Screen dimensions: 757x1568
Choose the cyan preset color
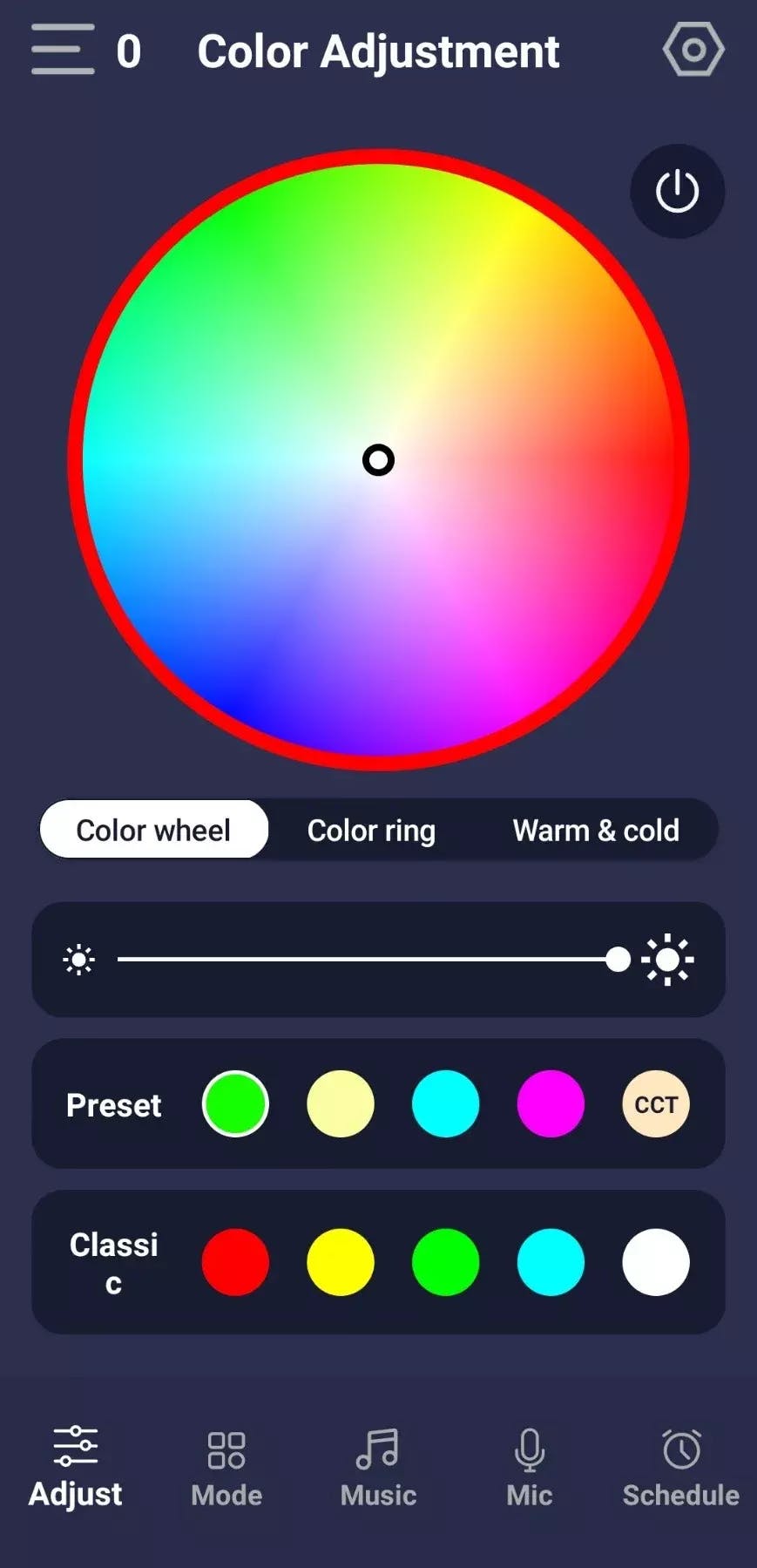coord(445,1104)
